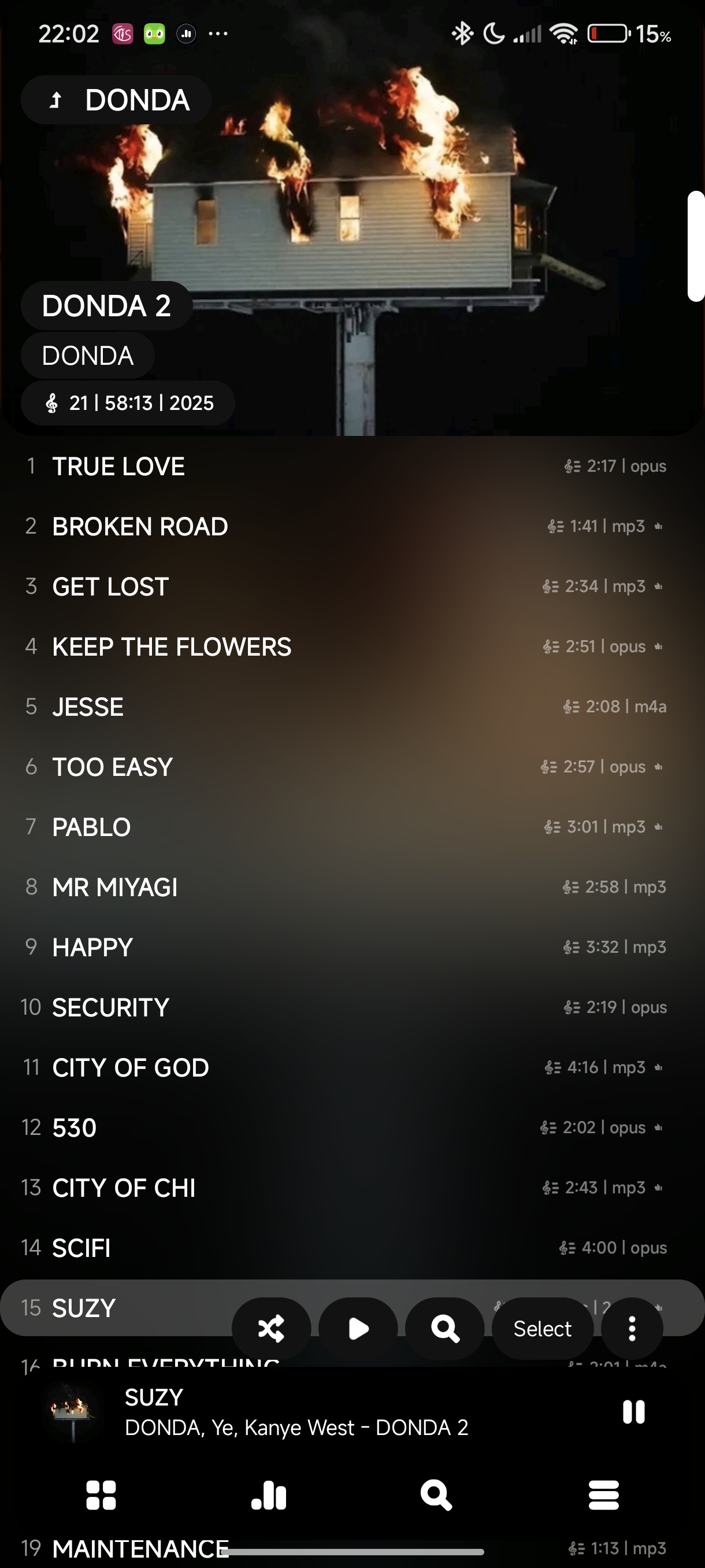
Task: Open the hamburger menu tab
Action: click(x=603, y=1496)
